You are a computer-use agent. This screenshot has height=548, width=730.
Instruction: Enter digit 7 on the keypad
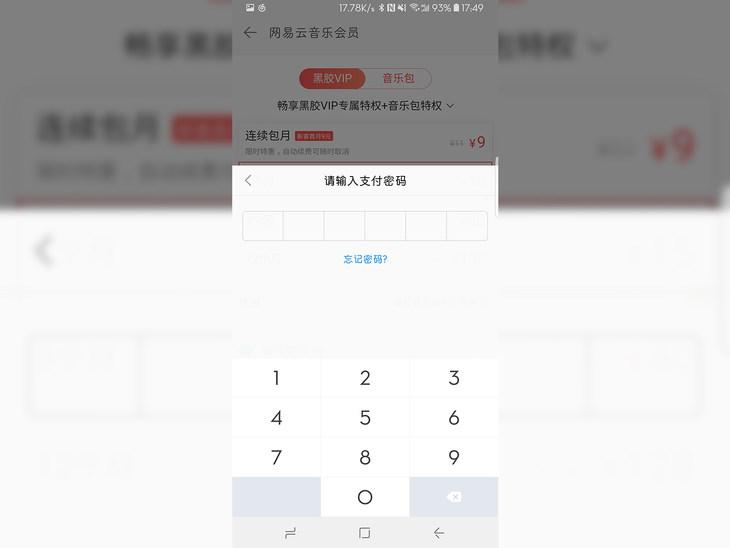(x=276, y=458)
